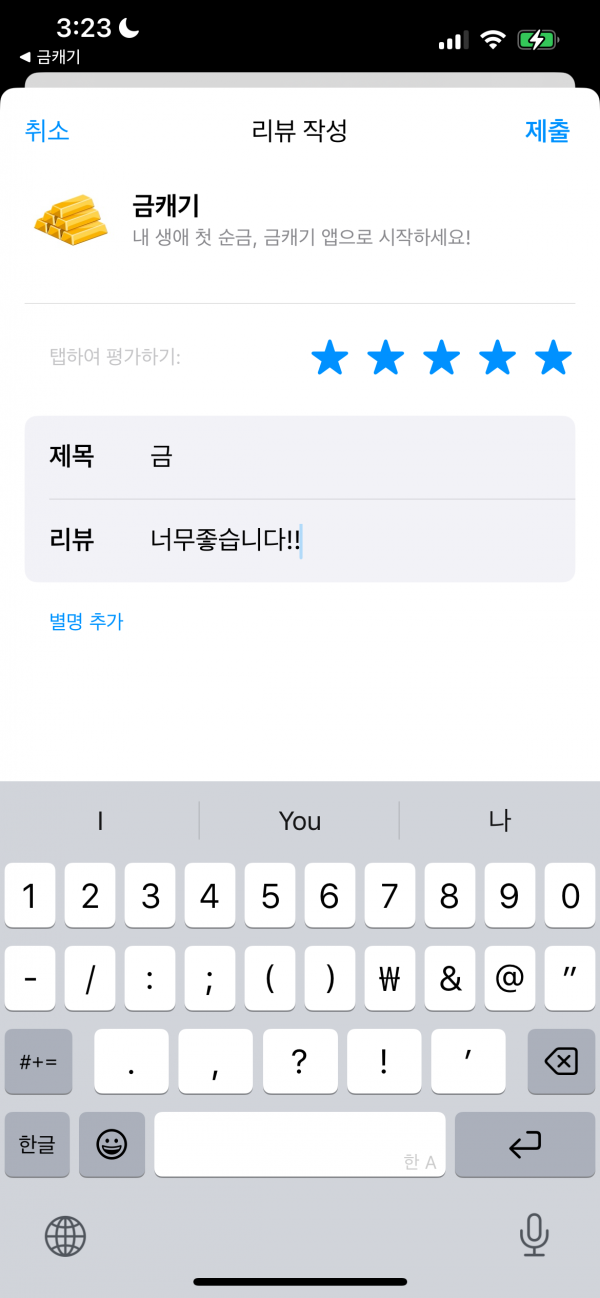The width and height of the screenshot is (600, 1298).
Task: Open the emoji keyboard
Action: point(112,1144)
